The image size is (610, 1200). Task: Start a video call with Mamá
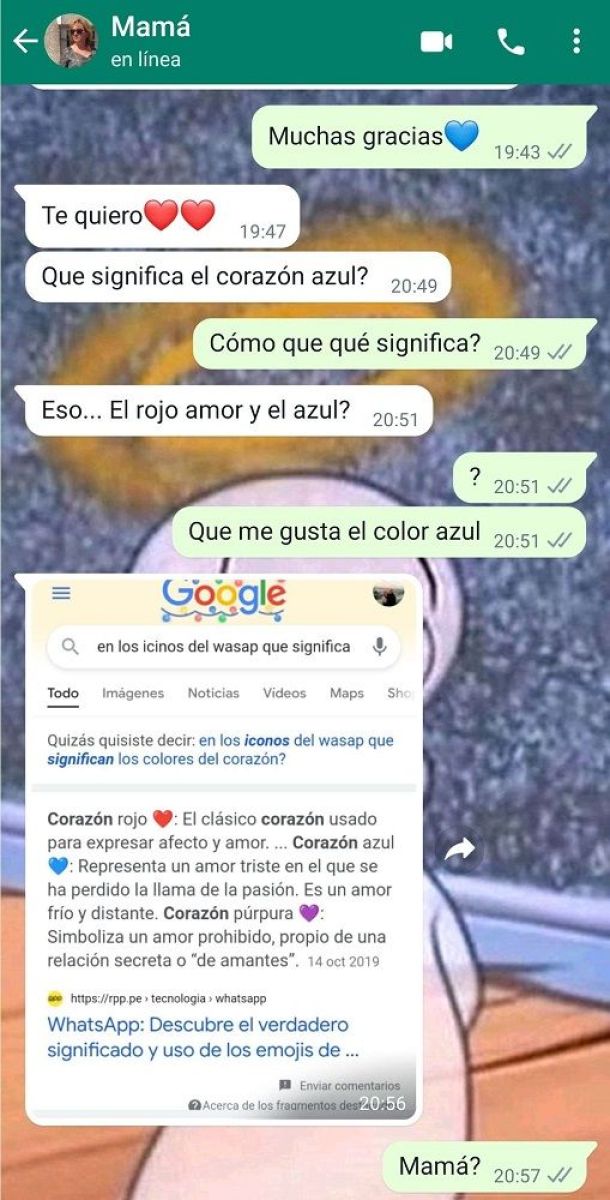point(436,41)
